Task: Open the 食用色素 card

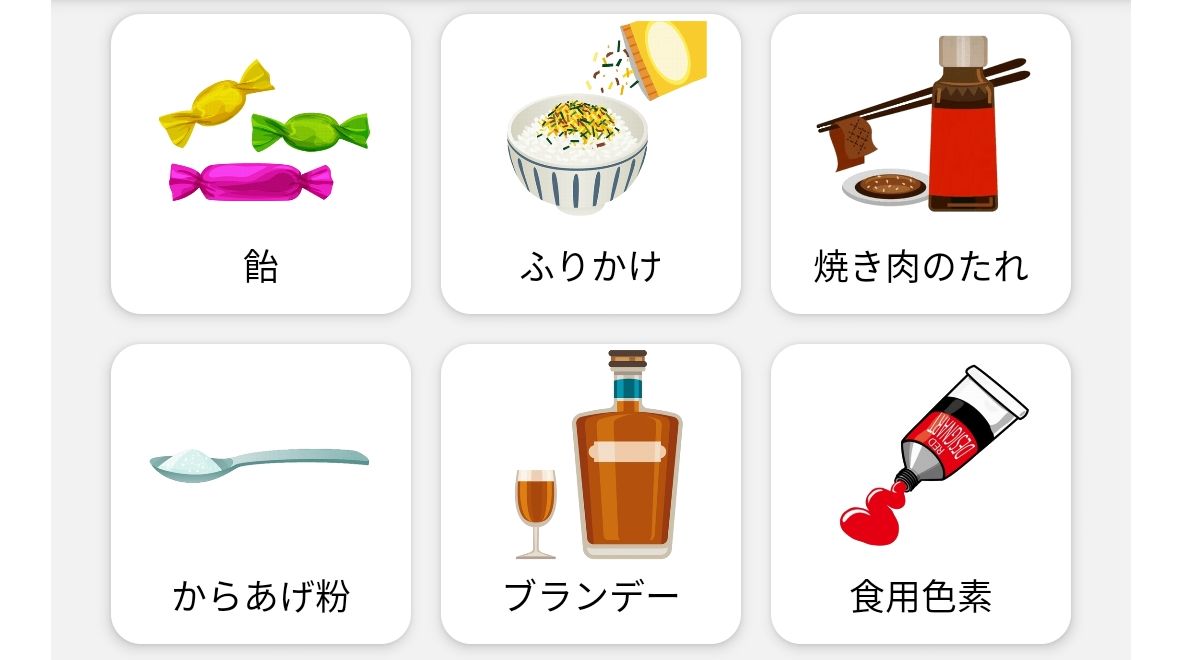Action: 921,494
